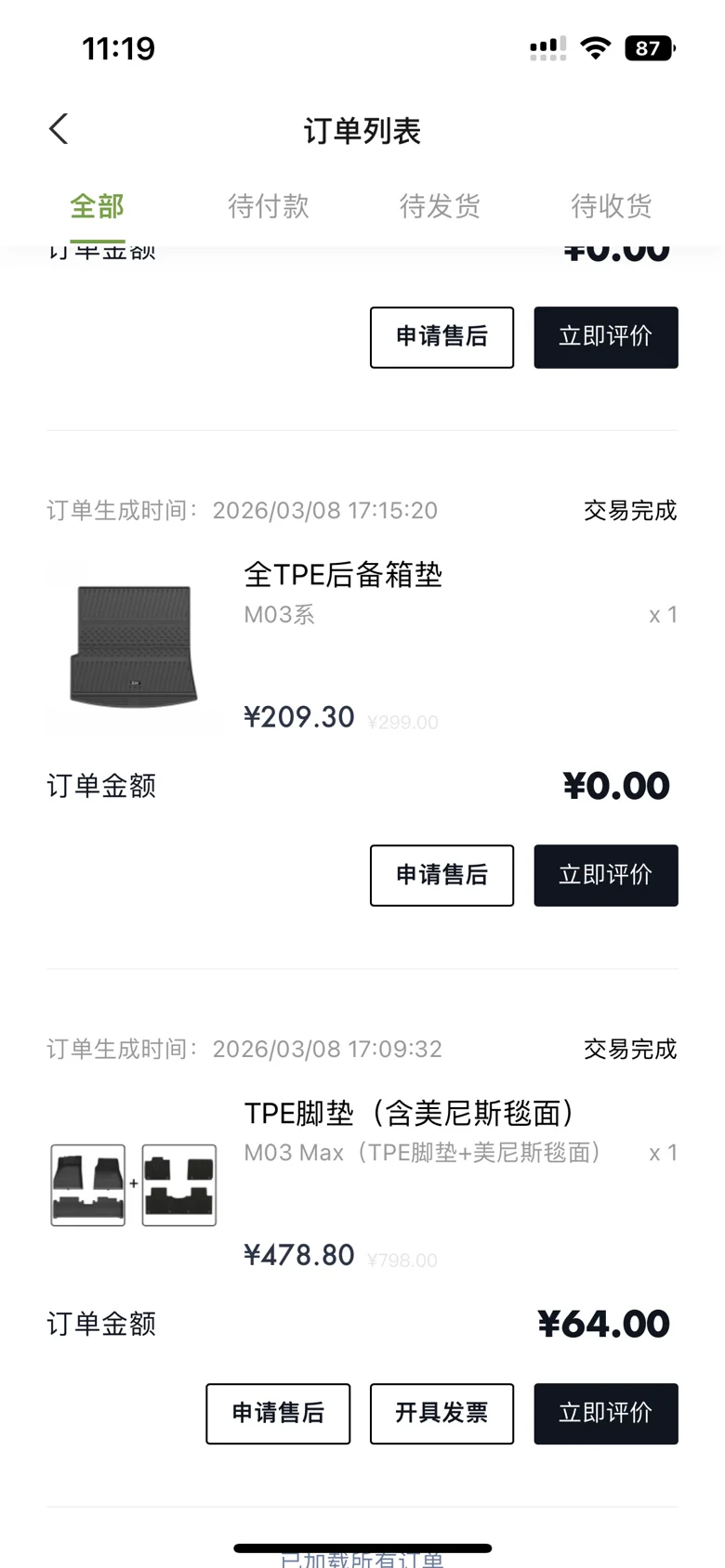Open the 待发货 tab
725x1568 pixels.
(x=440, y=206)
